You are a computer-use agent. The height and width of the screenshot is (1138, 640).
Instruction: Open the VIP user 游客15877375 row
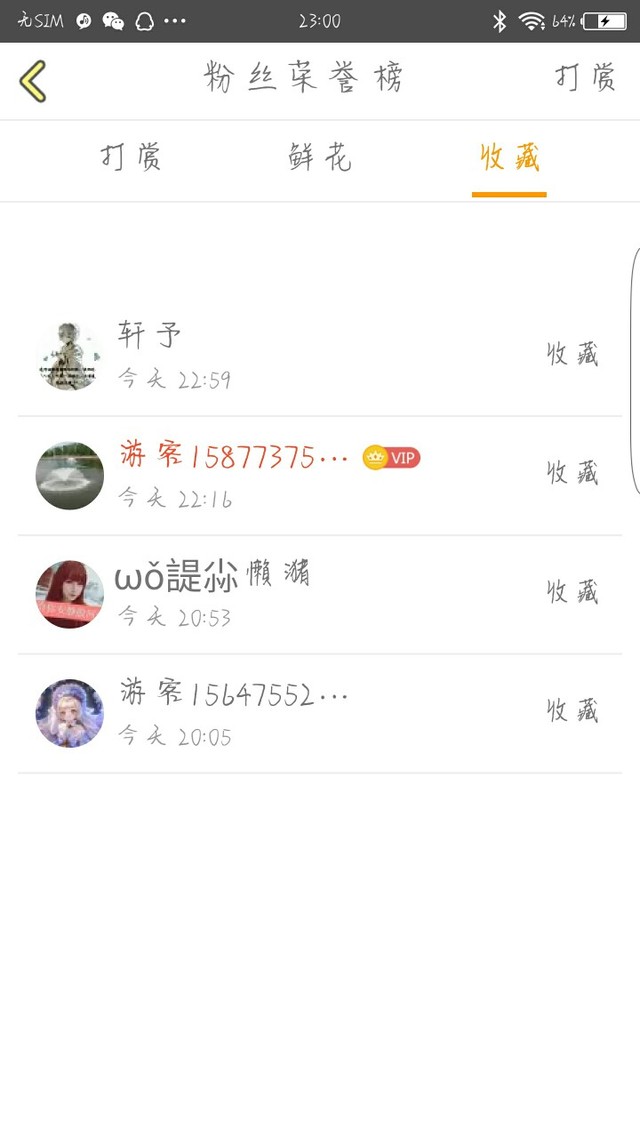tap(320, 475)
